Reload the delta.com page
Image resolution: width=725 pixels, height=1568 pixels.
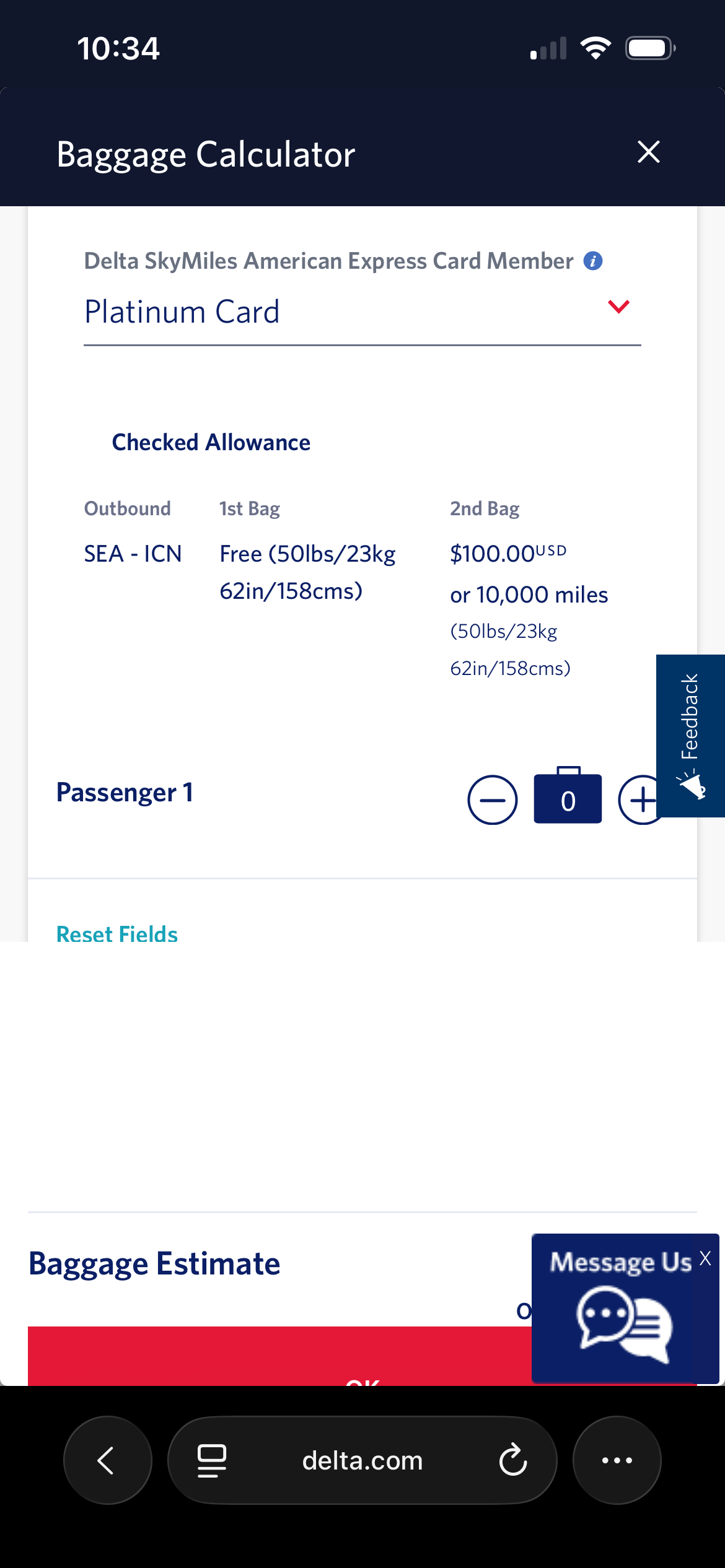(x=513, y=1460)
